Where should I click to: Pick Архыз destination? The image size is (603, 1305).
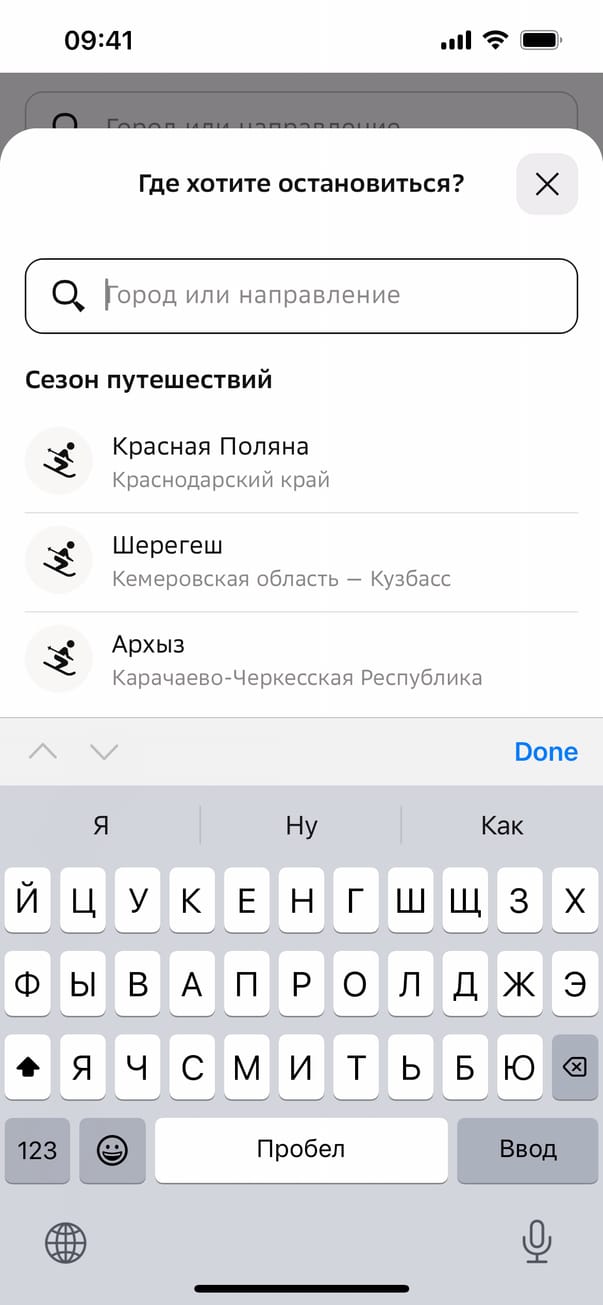[300, 659]
